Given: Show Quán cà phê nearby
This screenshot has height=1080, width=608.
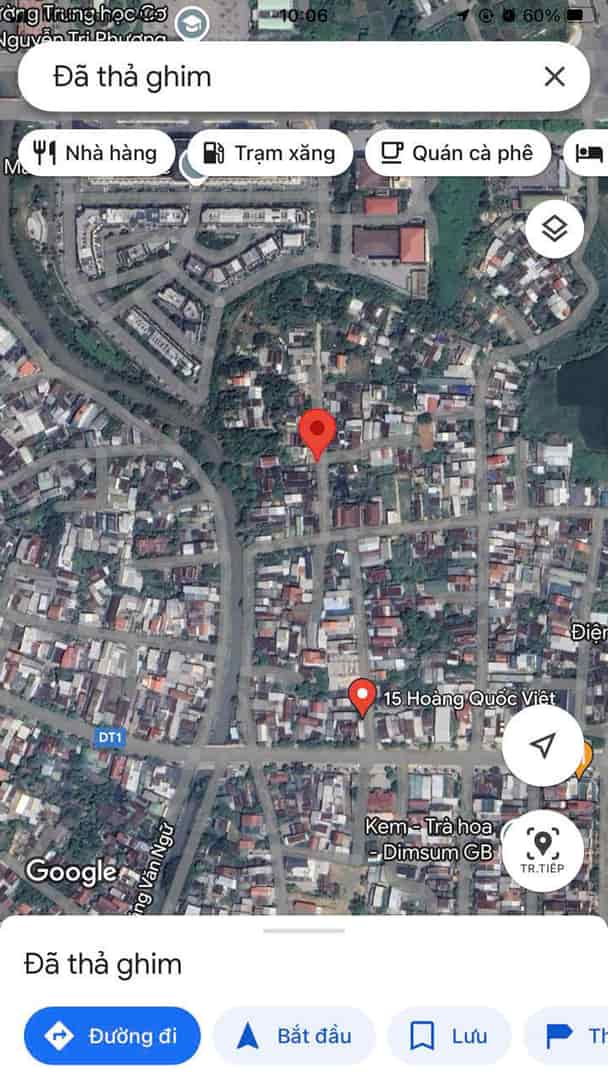Looking at the screenshot, I should [457, 153].
